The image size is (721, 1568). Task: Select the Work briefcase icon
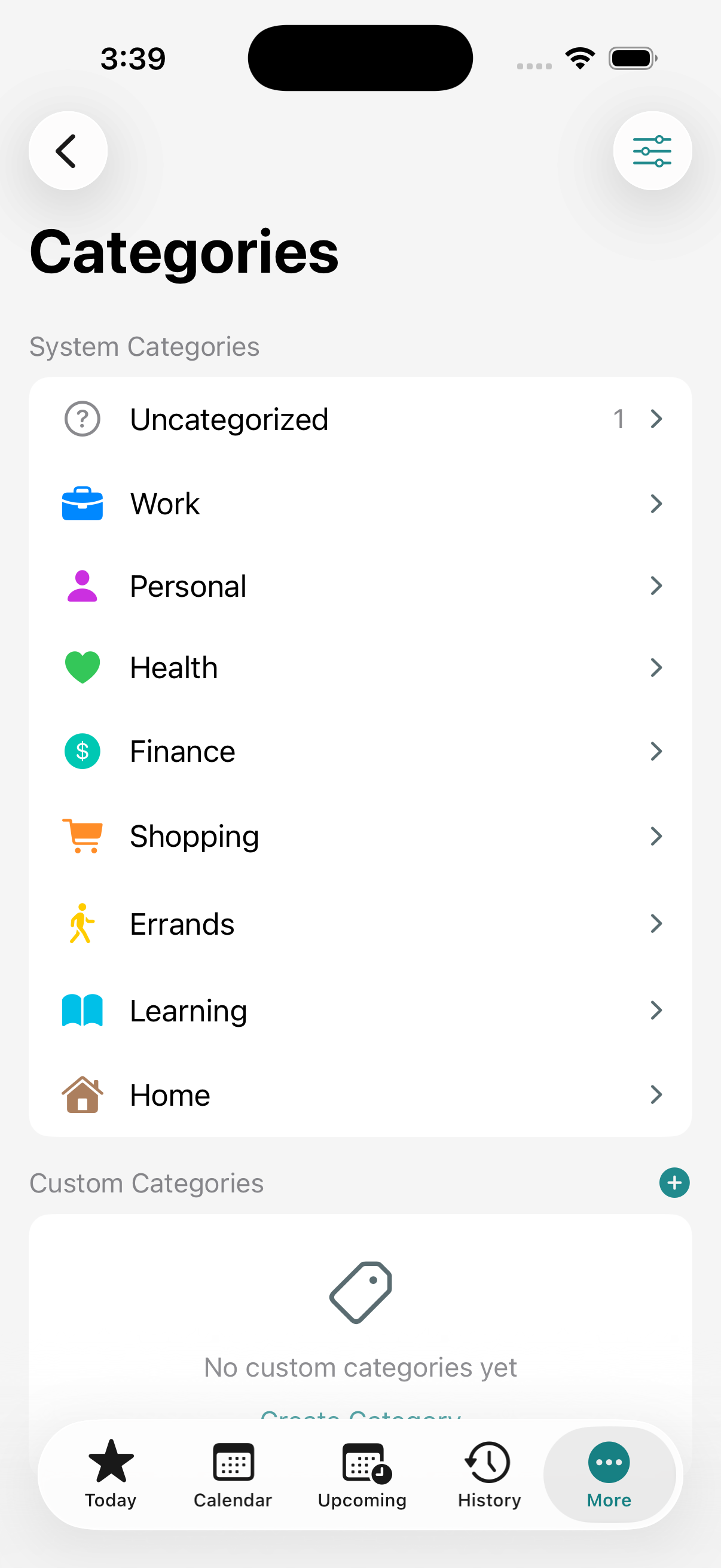tap(82, 504)
